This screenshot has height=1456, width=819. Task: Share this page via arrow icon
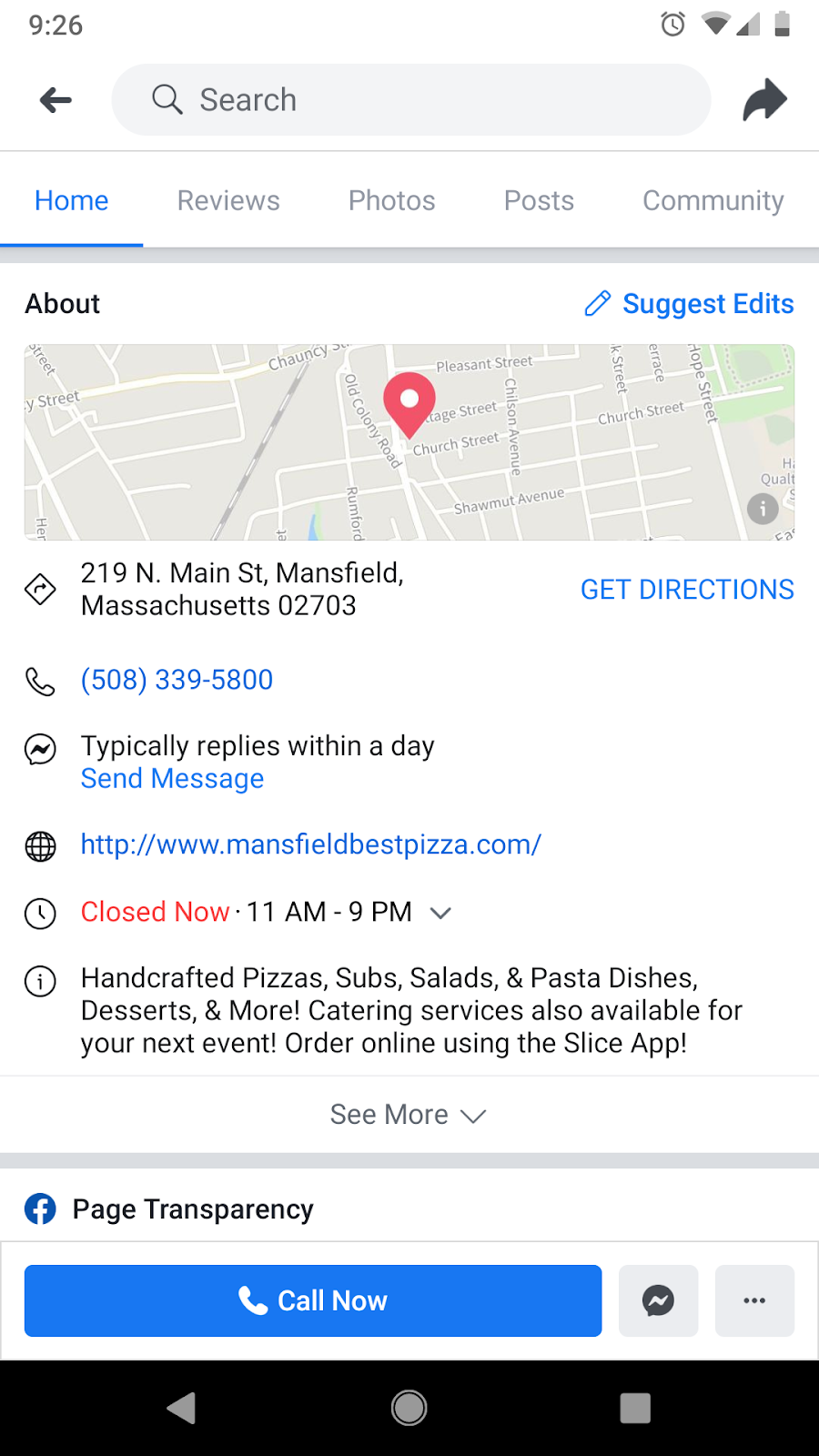[x=764, y=100]
